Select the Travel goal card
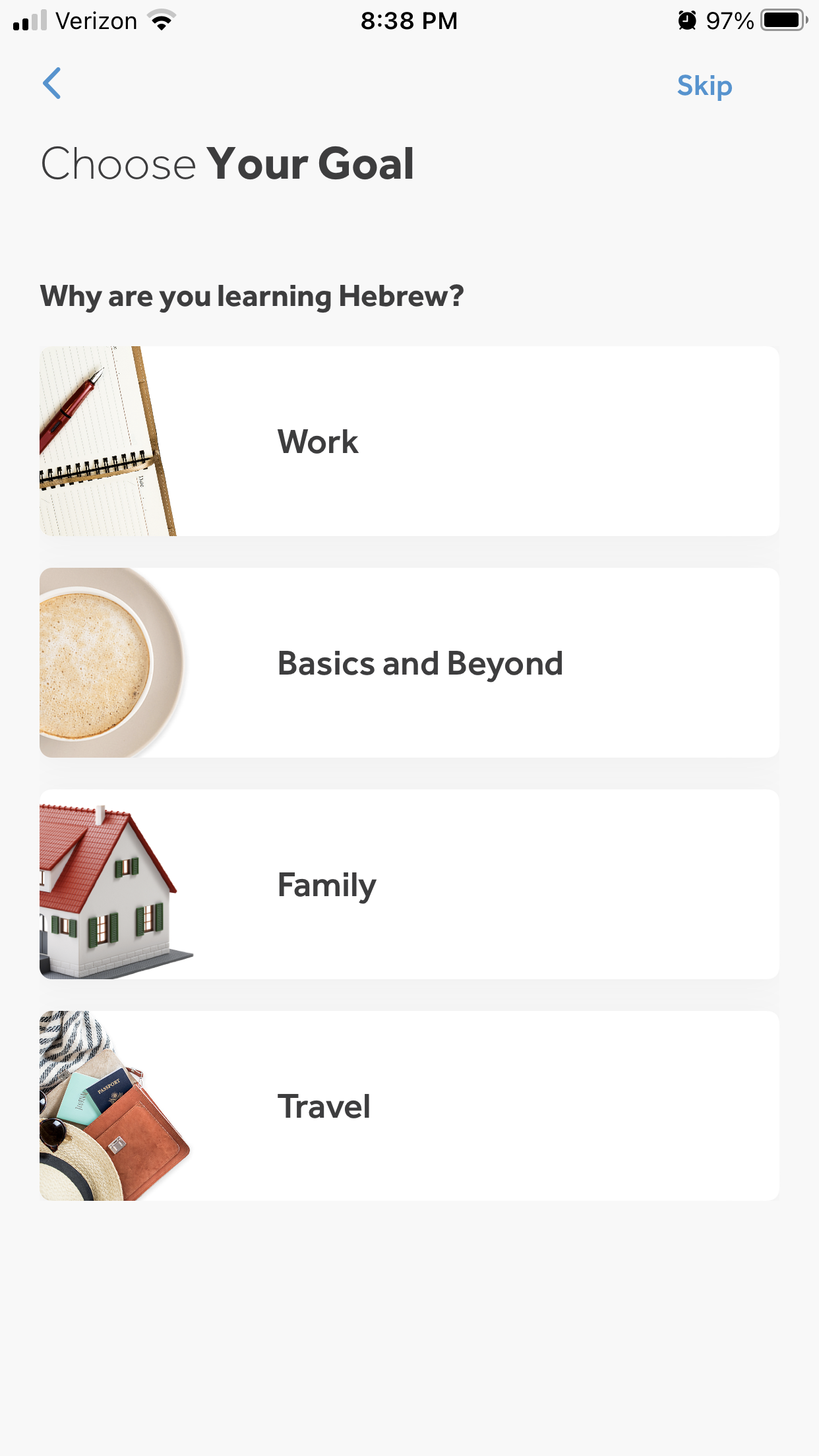The image size is (819, 1456). 409,1106
